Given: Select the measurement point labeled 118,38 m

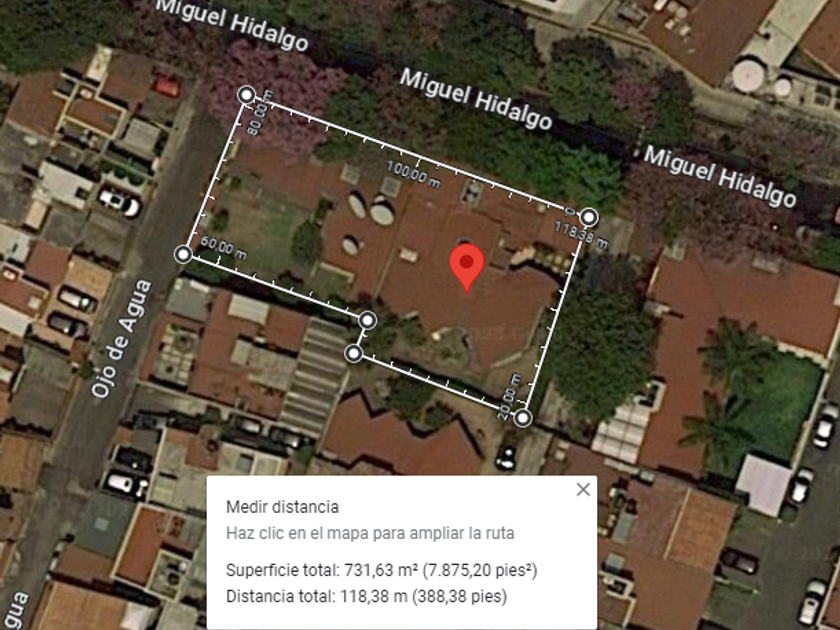Looking at the screenshot, I should (x=588, y=217).
